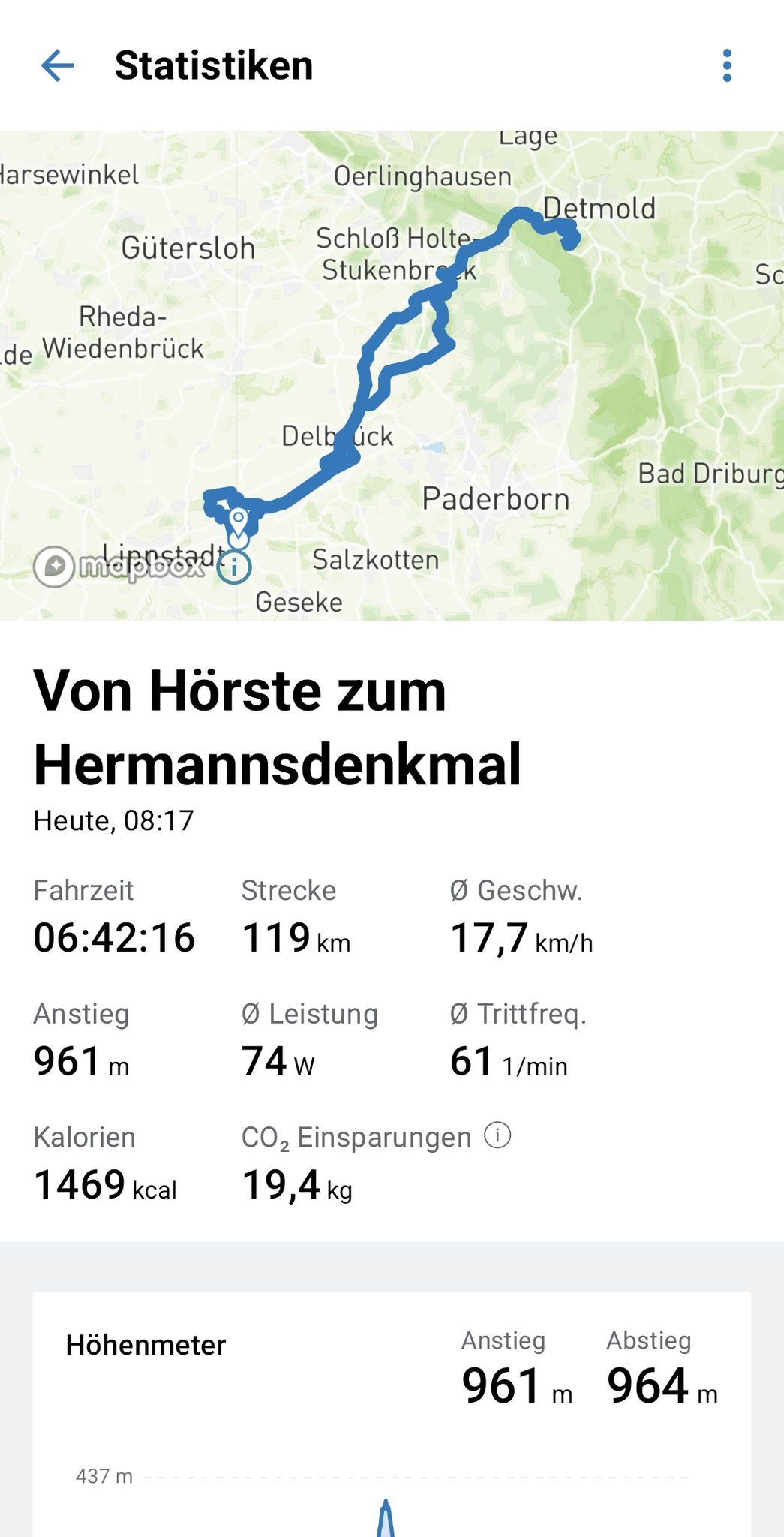
Task: Open the three-dot overflow menu
Action: coord(726,66)
